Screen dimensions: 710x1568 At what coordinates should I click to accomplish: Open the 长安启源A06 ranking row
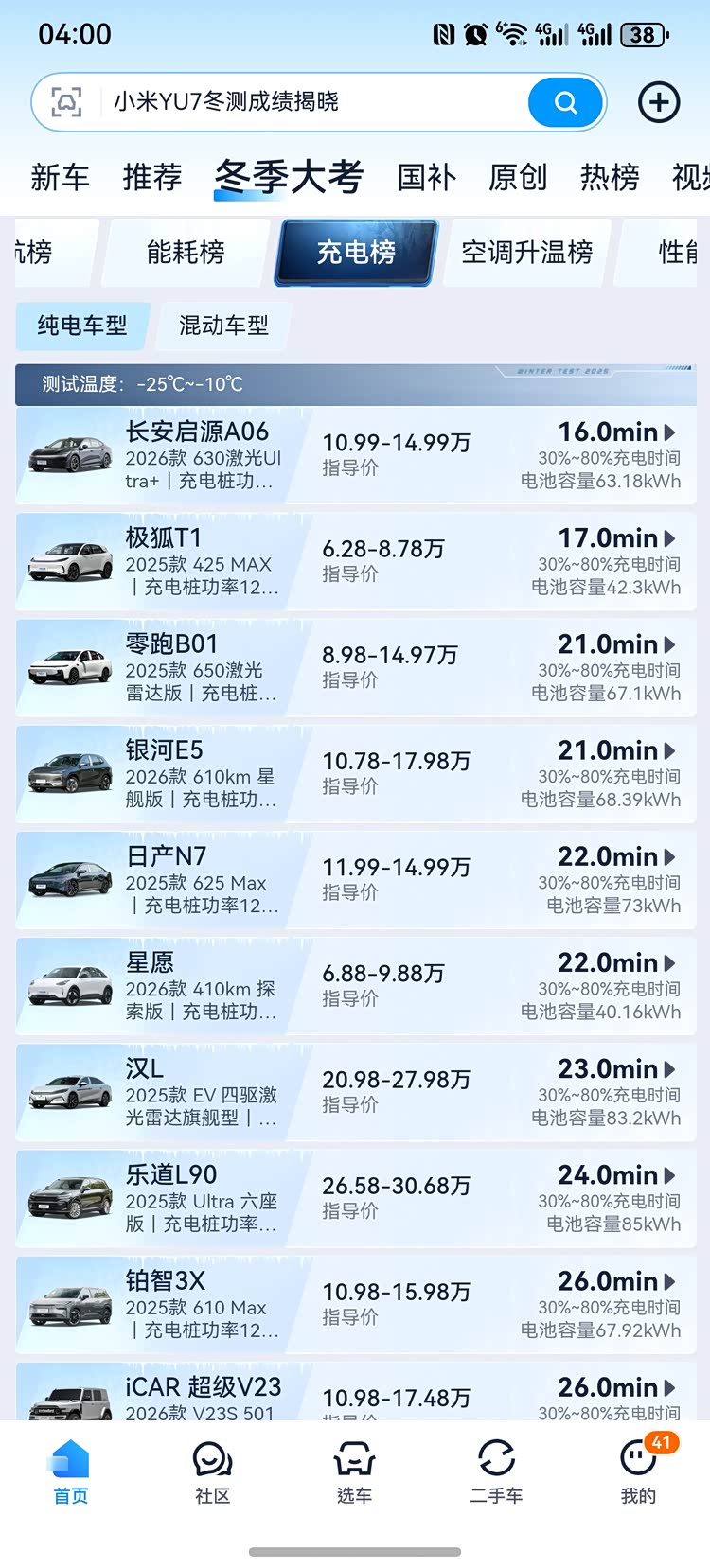355,455
